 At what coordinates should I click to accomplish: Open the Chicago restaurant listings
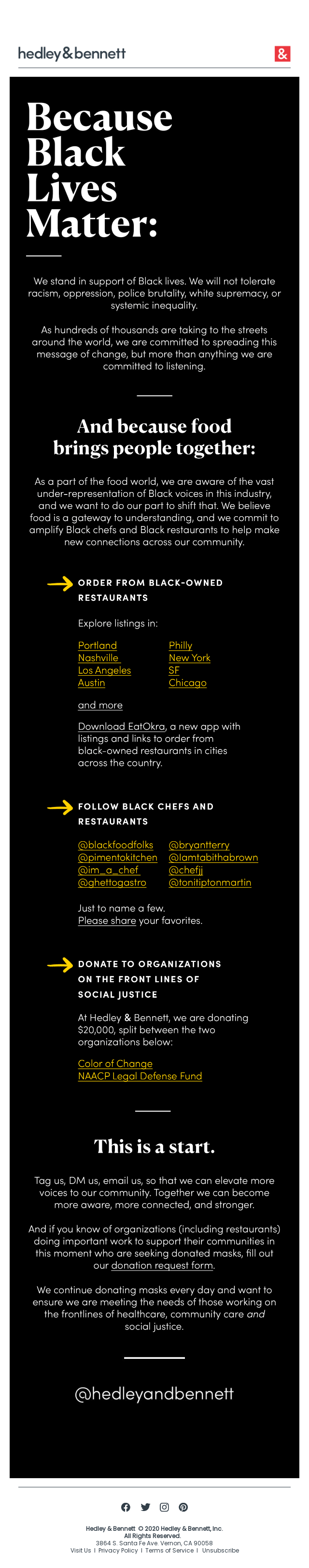point(187,682)
